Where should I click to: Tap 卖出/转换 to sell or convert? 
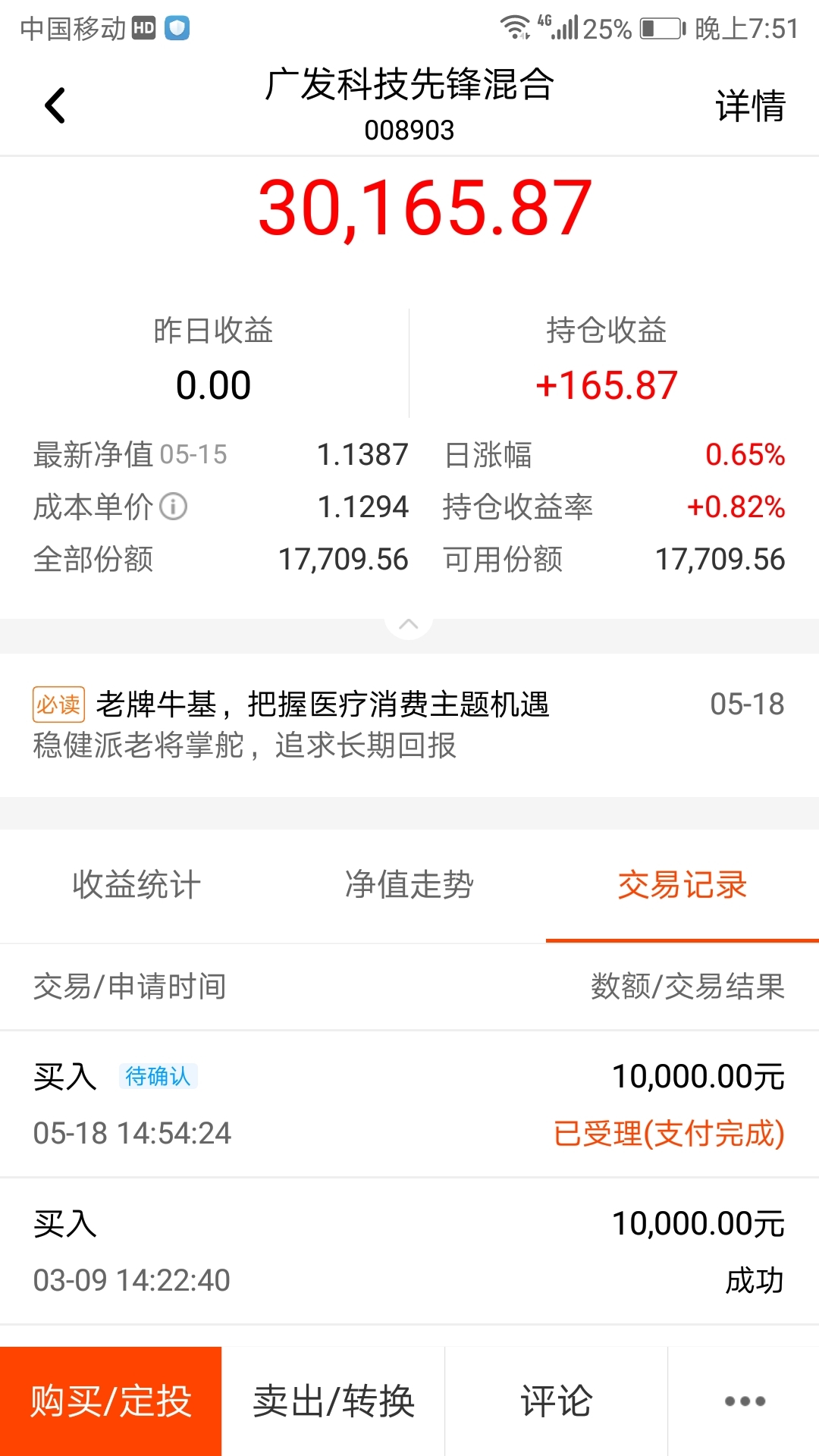(x=333, y=1401)
